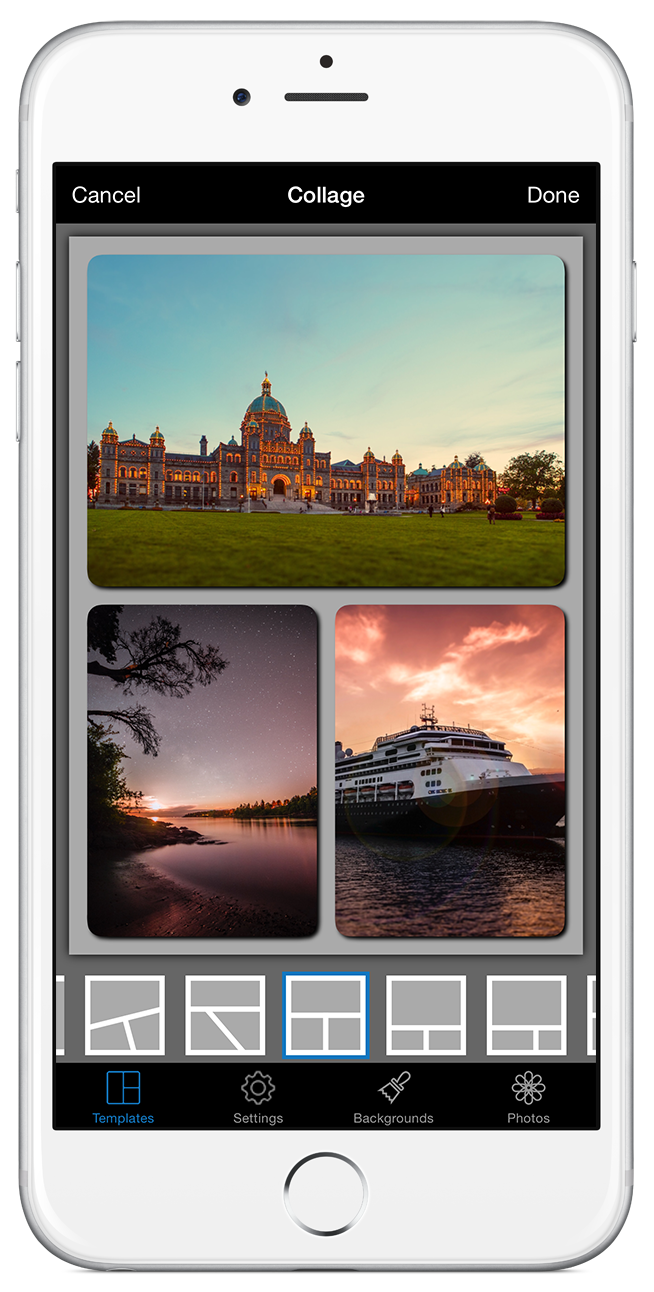Choose the template with slanted panel dividers
Viewport: 654px width, 1292px height.
coord(125,1015)
